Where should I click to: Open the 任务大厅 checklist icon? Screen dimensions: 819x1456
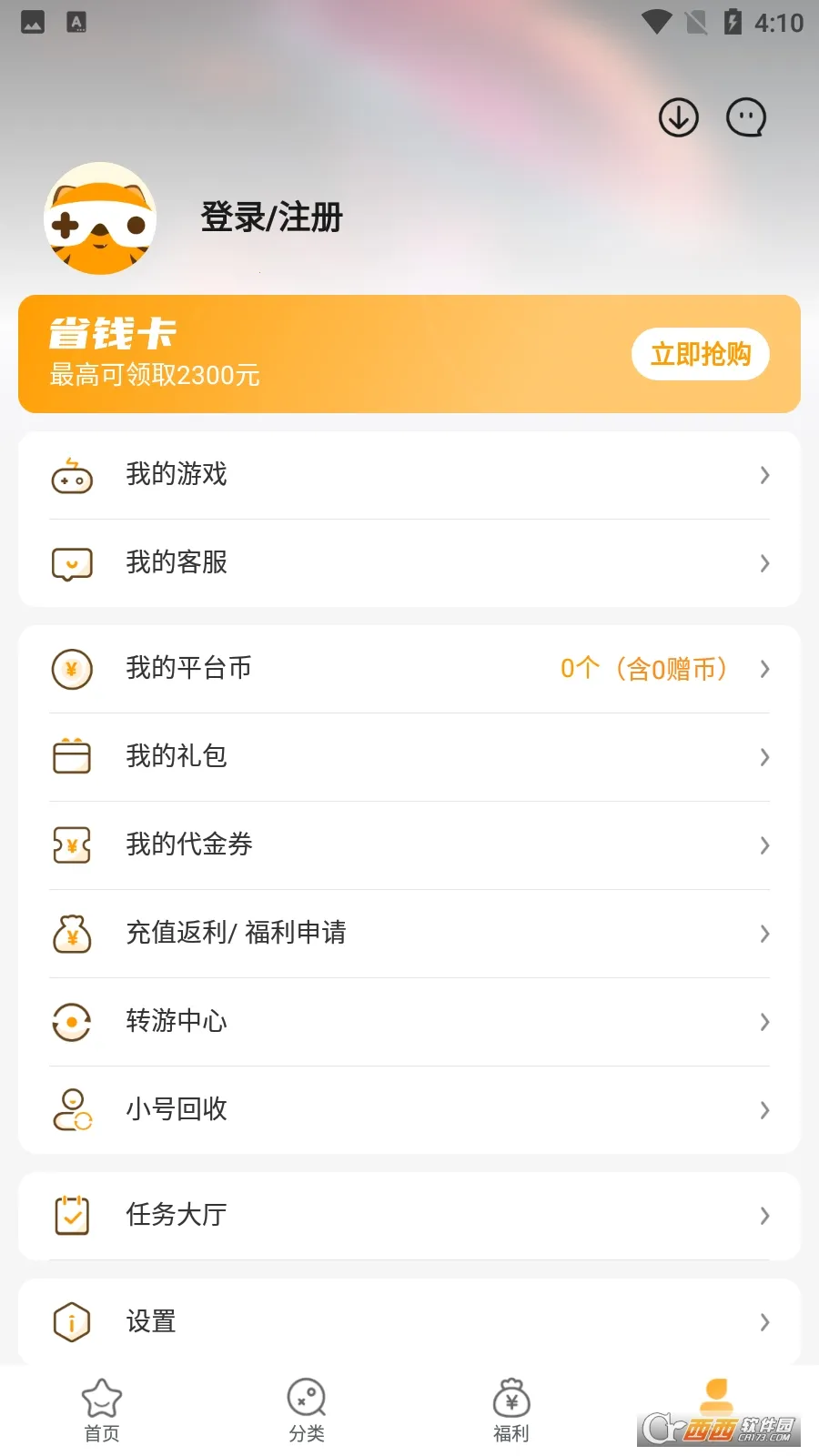[x=72, y=1216]
